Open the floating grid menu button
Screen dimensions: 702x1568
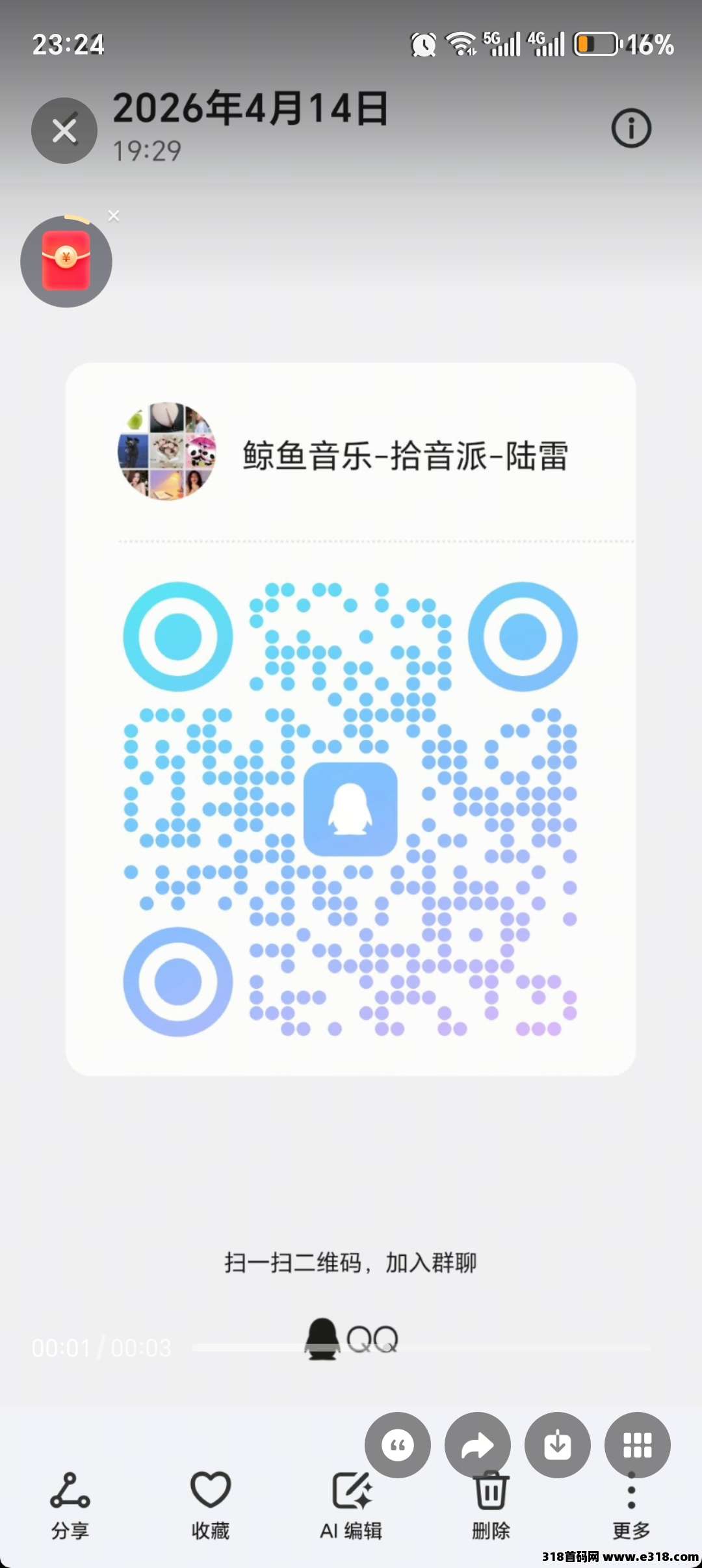pos(638,1445)
